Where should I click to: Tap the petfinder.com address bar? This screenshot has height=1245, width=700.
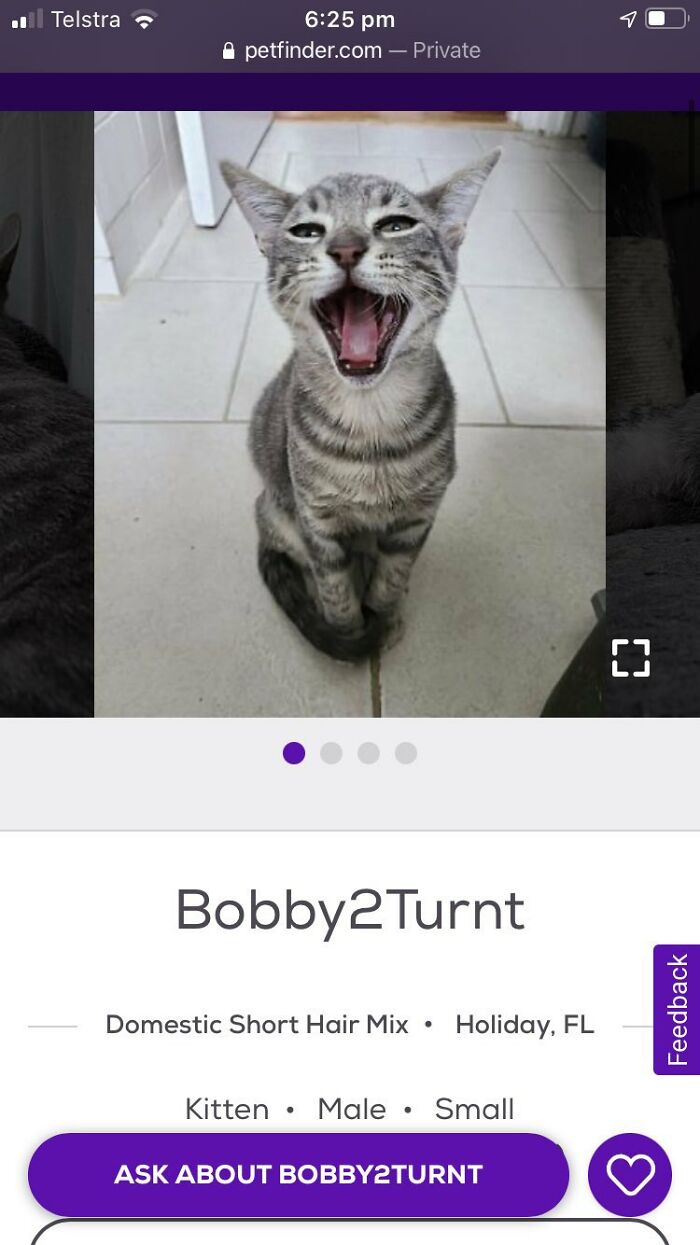click(x=350, y=50)
